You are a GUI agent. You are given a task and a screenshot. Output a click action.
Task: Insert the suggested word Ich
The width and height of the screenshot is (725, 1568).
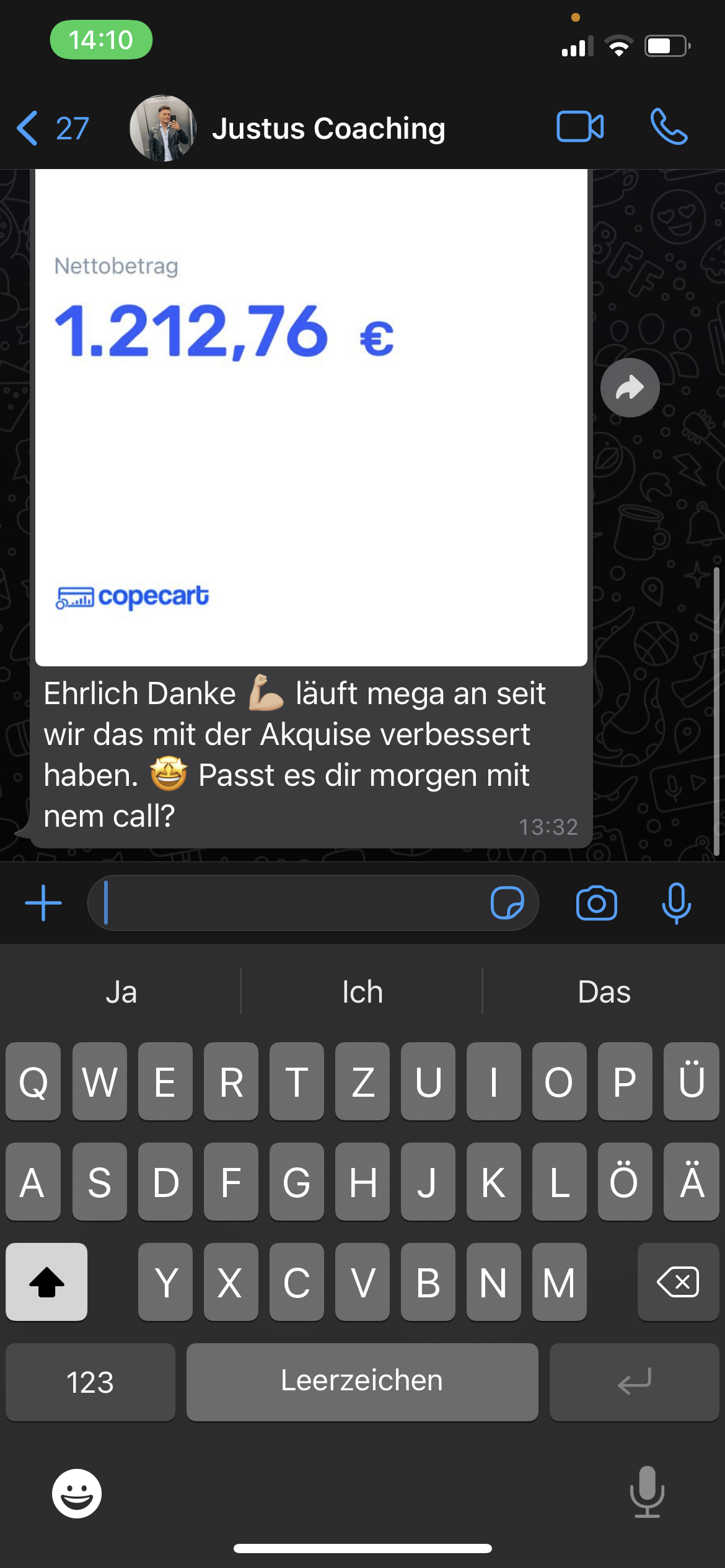tap(362, 992)
